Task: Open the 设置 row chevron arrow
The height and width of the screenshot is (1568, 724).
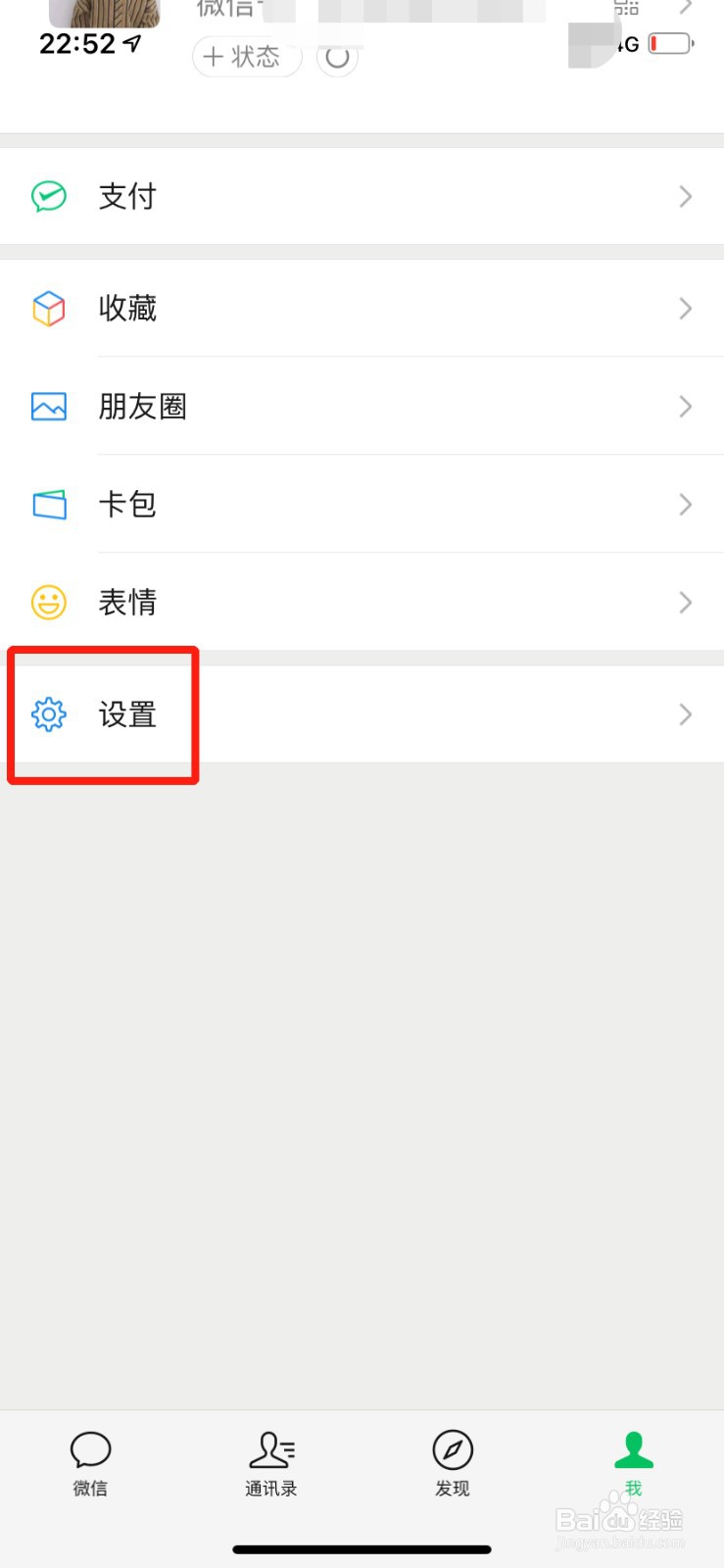Action: click(x=685, y=715)
